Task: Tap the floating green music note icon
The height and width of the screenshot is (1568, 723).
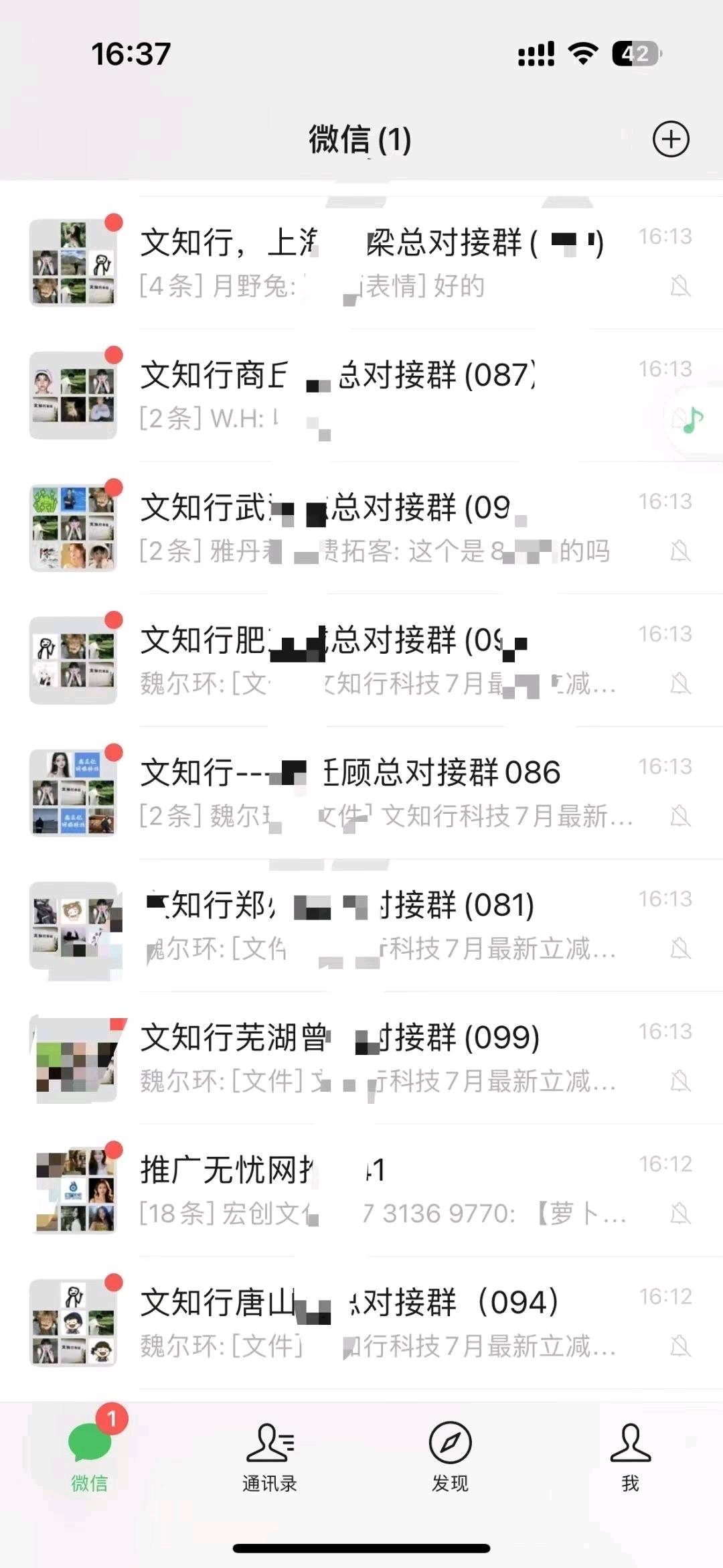Action: [693, 420]
